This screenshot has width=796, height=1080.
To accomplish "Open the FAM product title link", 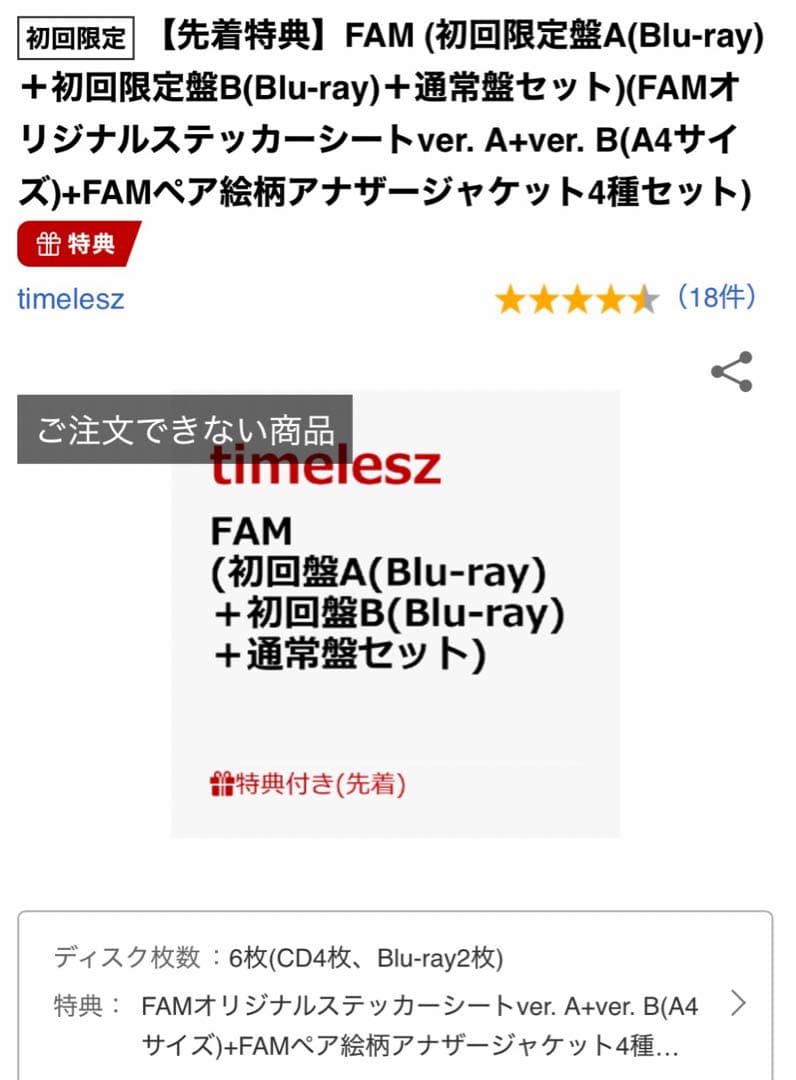I will point(400,110).
